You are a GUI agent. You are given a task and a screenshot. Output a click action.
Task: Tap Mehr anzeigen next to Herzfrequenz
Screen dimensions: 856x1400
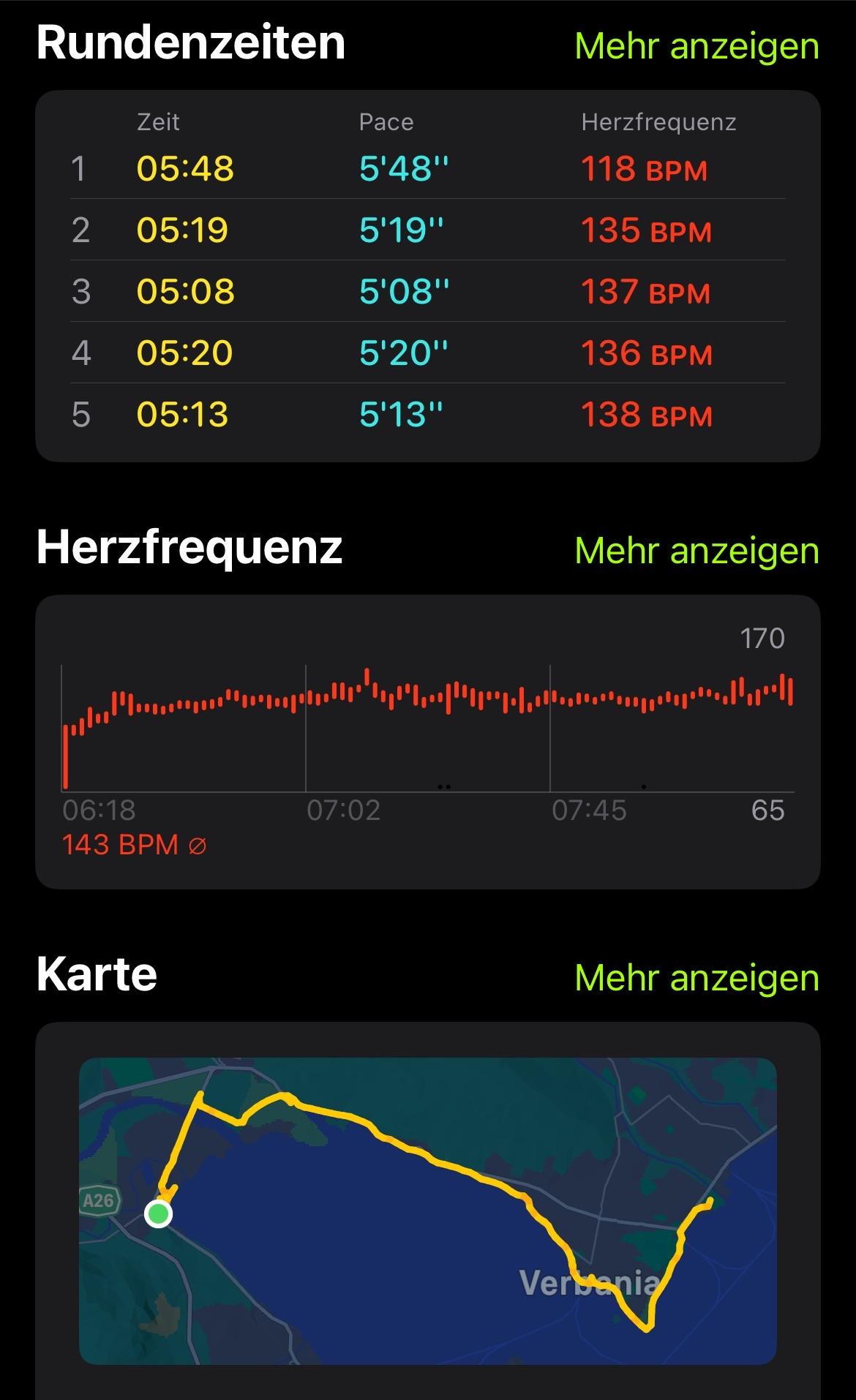[697, 551]
